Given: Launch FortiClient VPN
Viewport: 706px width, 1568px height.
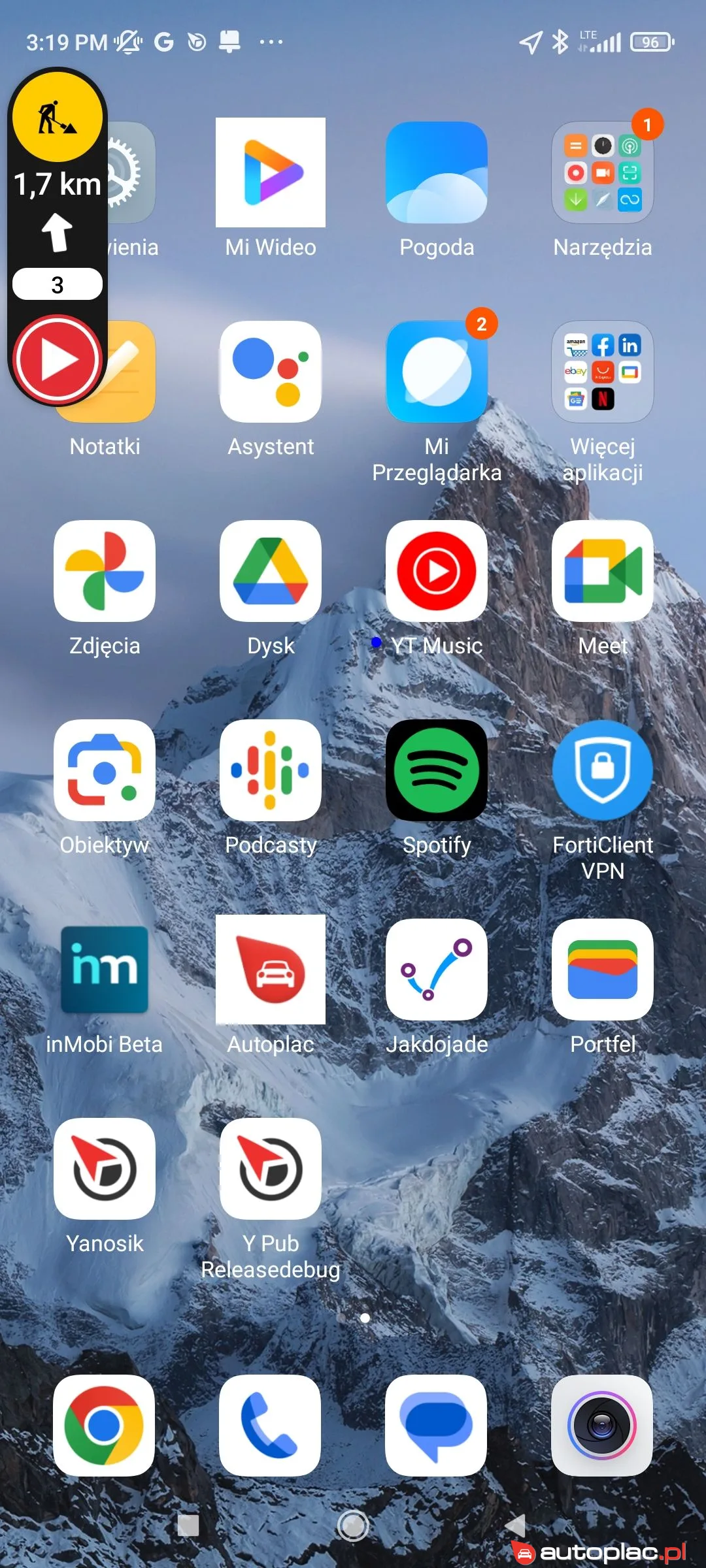Looking at the screenshot, I should (x=603, y=771).
